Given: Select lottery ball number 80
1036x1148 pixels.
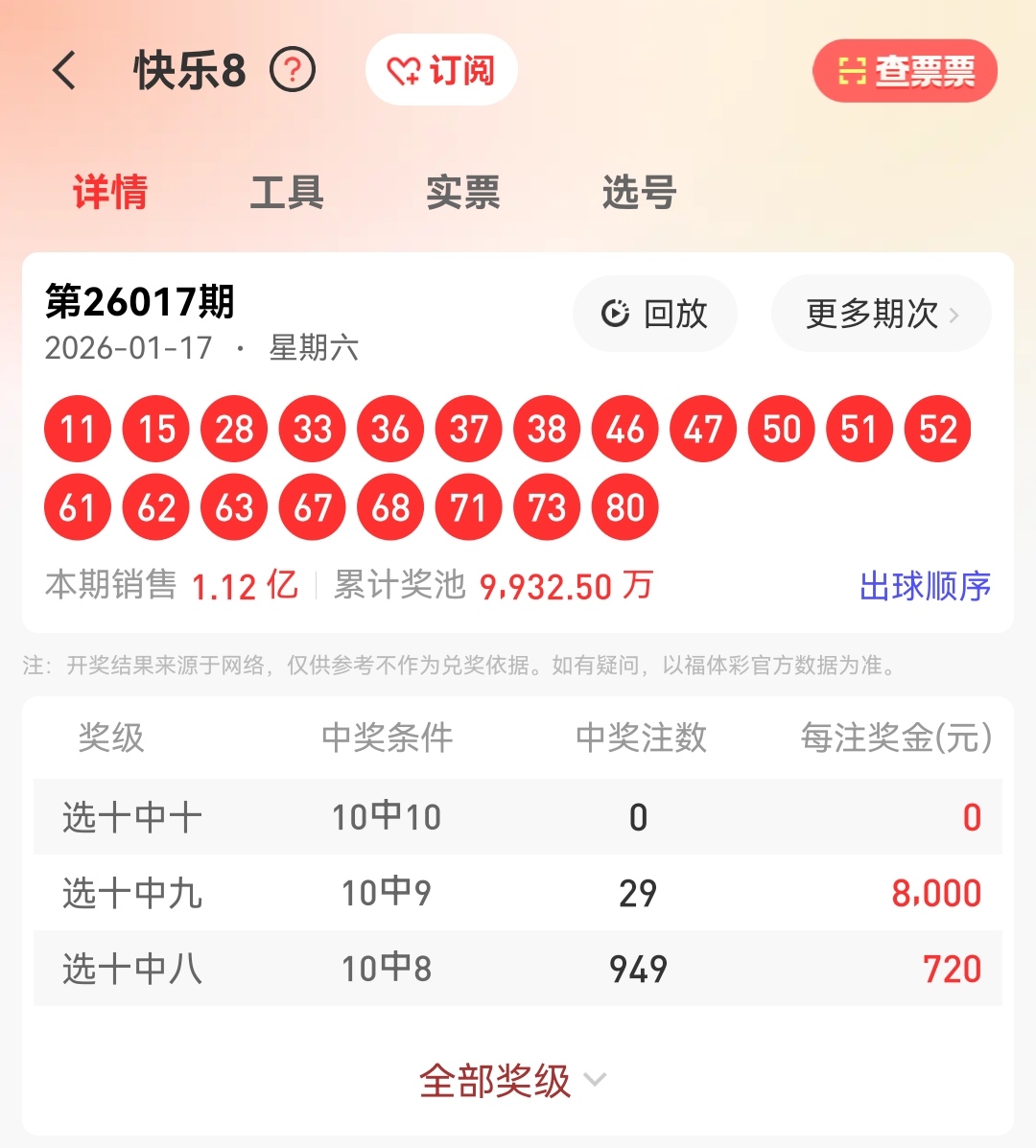Looking at the screenshot, I should pos(624,506).
